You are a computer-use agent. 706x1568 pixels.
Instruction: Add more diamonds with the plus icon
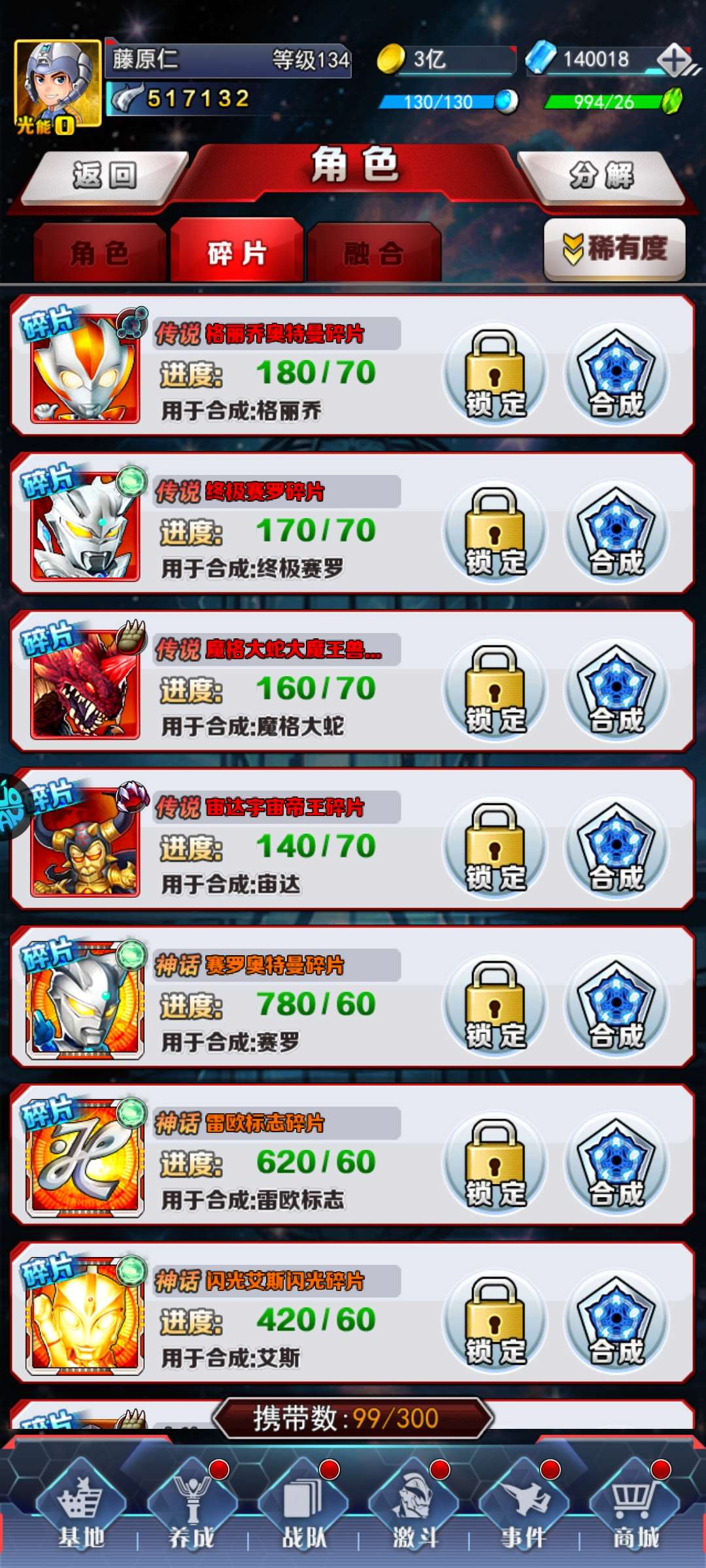pos(675,61)
